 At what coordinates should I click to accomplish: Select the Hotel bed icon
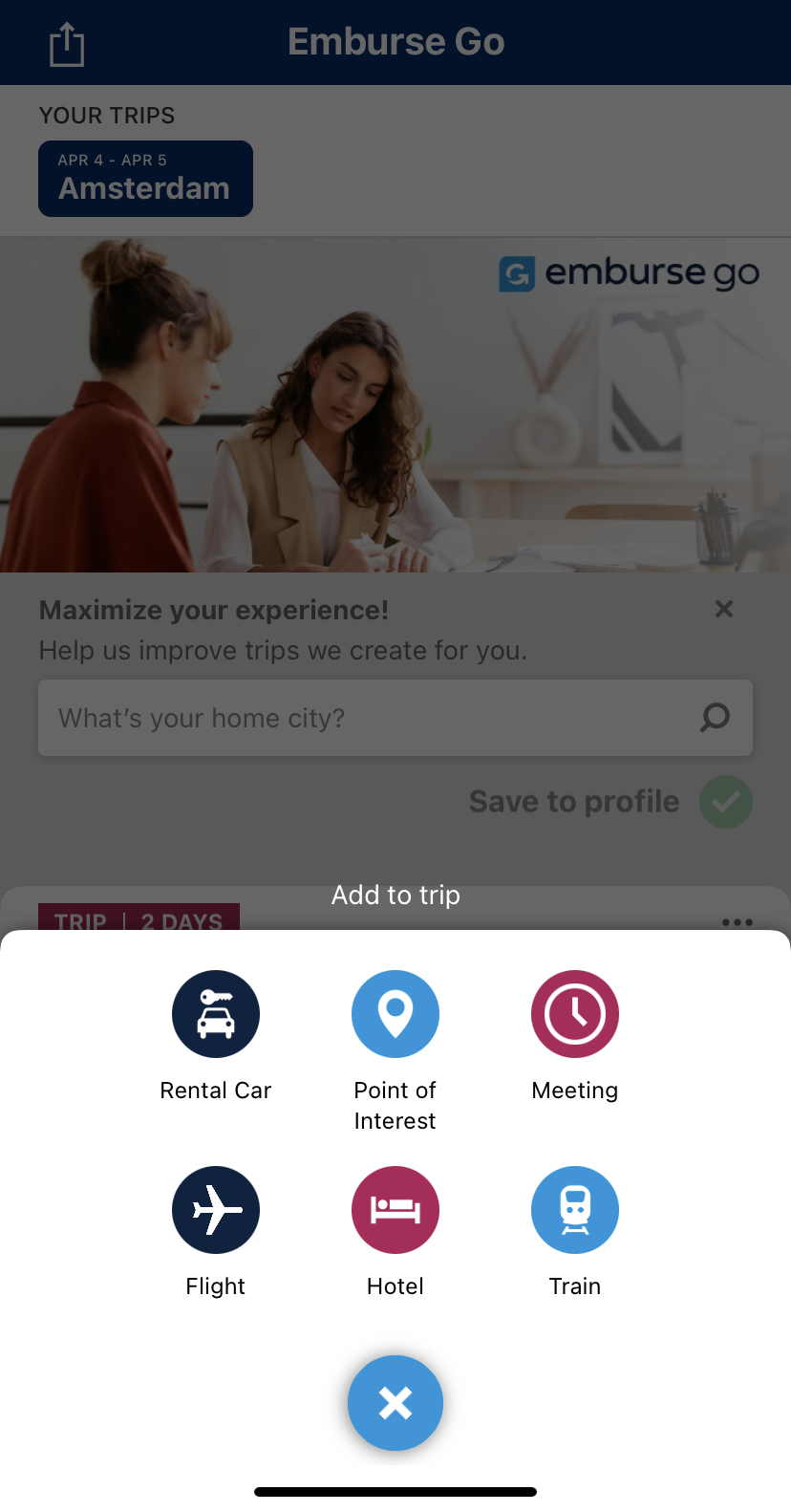[x=395, y=1209]
